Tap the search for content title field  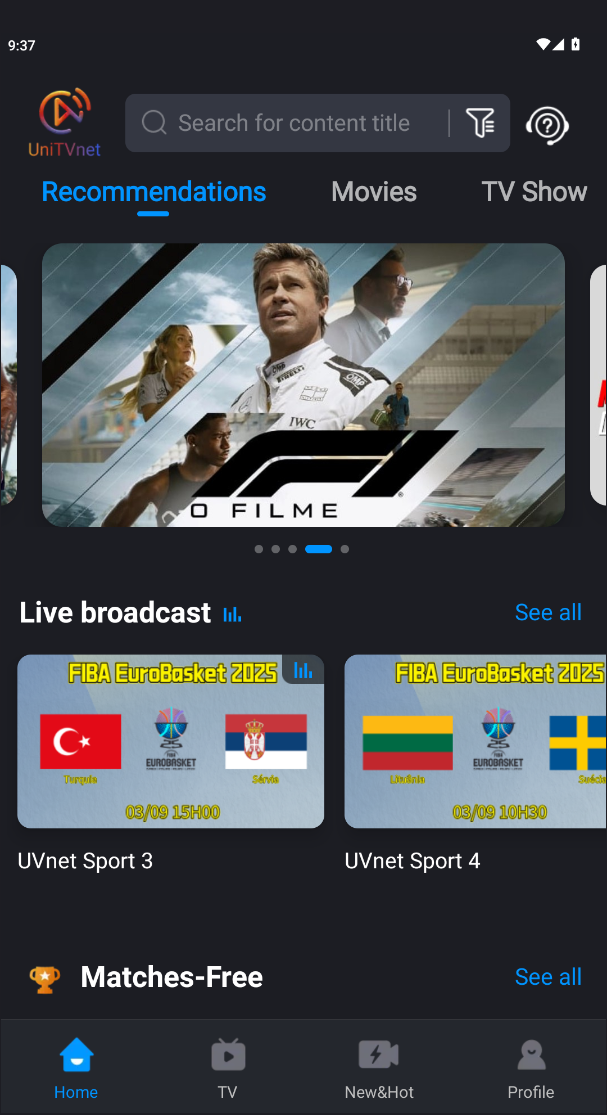(290, 123)
